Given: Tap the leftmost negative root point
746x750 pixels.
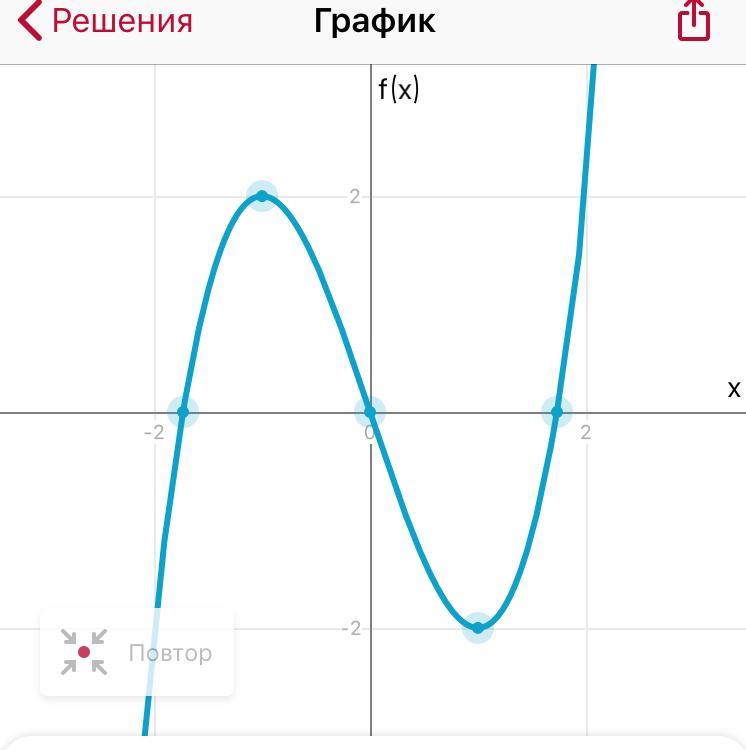Looking at the screenshot, I should pos(183,412).
